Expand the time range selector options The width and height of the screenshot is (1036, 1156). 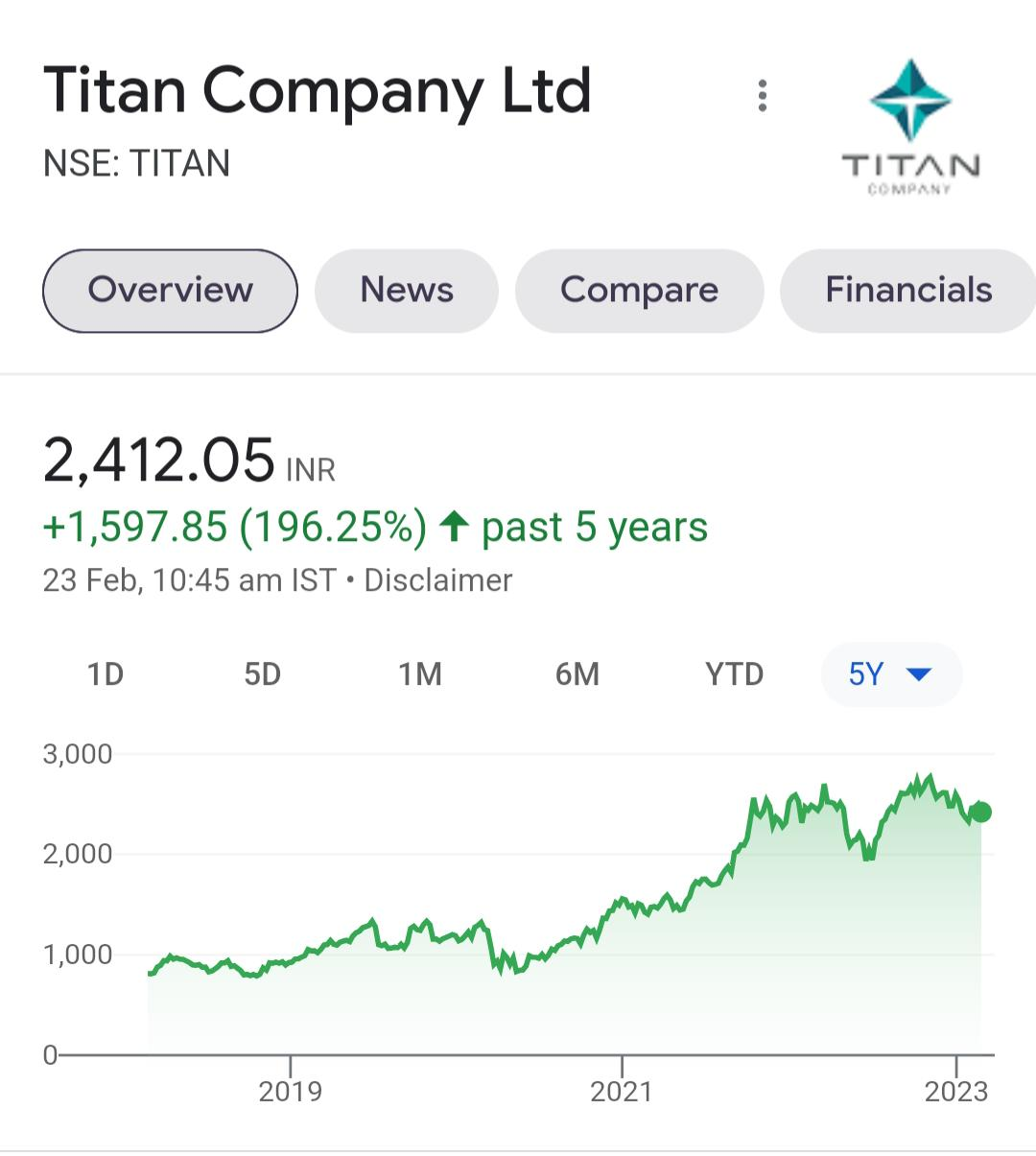[x=891, y=674]
